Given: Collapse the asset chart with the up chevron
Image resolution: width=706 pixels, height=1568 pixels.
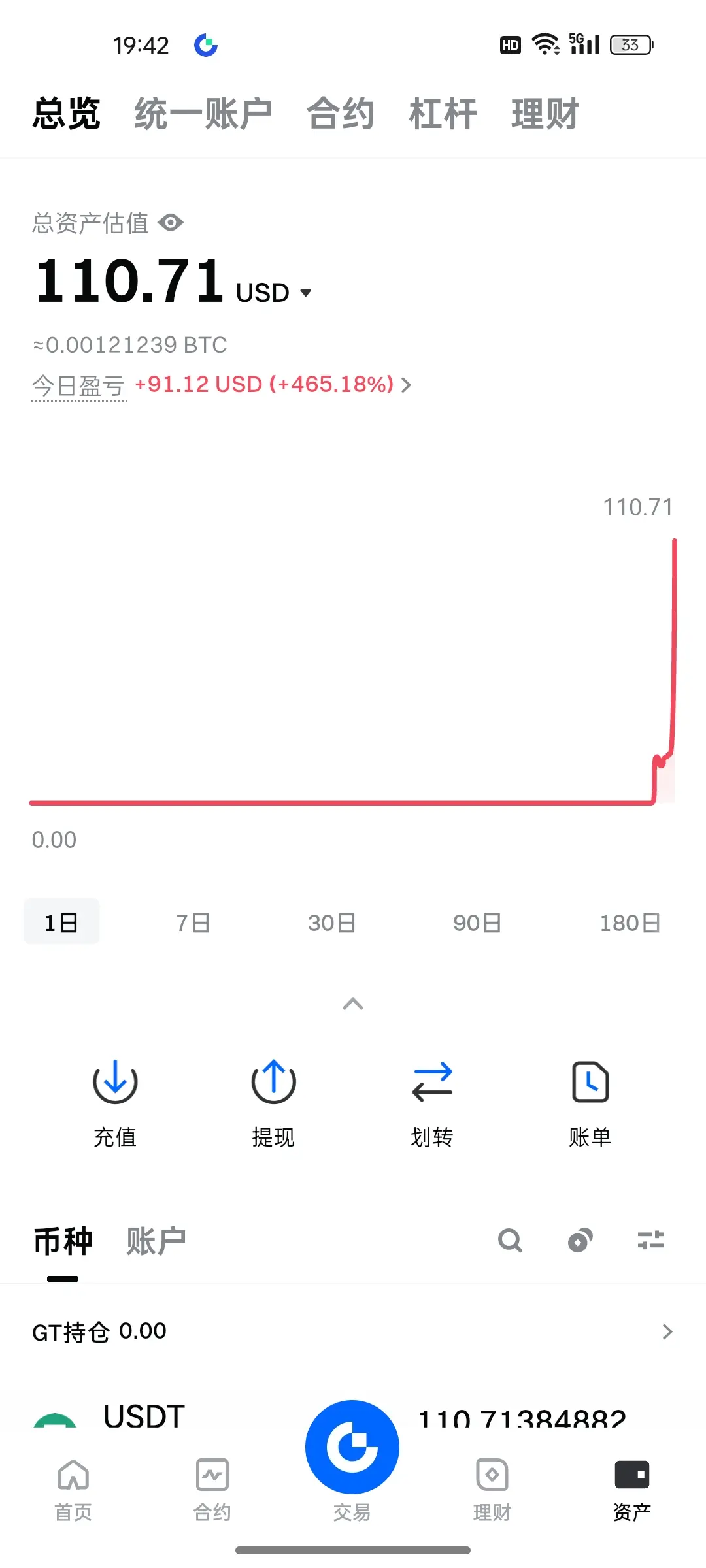Looking at the screenshot, I should point(353,1004).
